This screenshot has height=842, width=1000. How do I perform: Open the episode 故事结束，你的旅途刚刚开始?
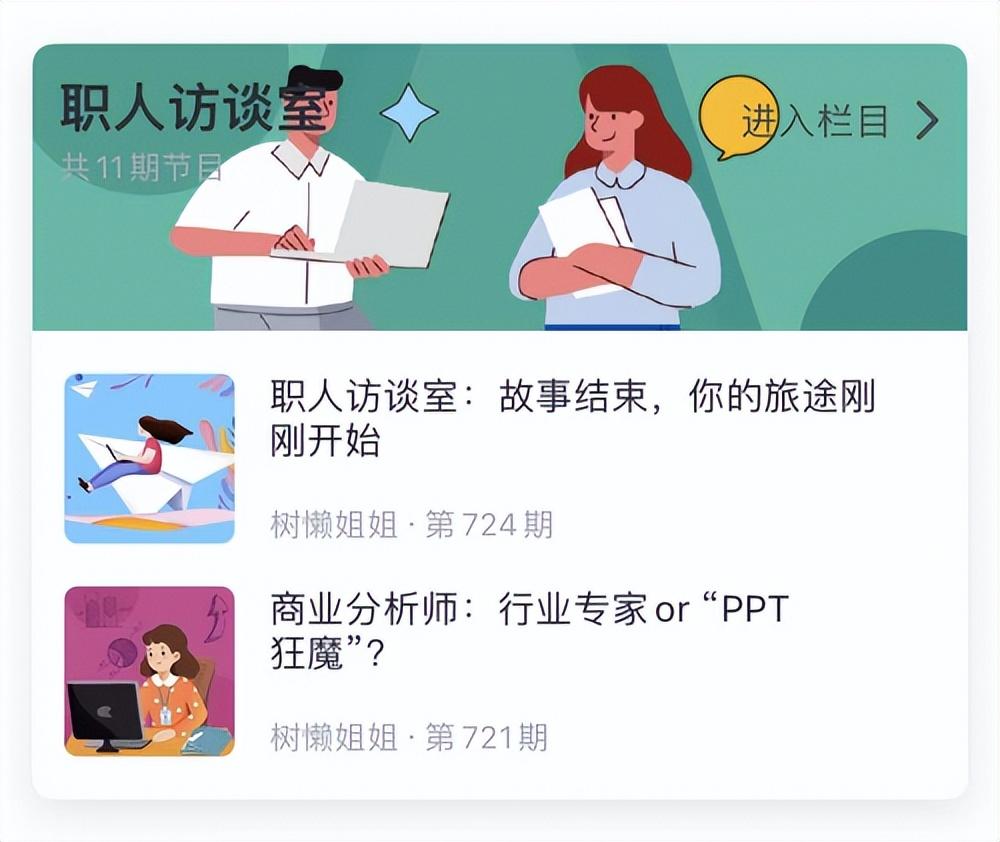tap(572, 417)
